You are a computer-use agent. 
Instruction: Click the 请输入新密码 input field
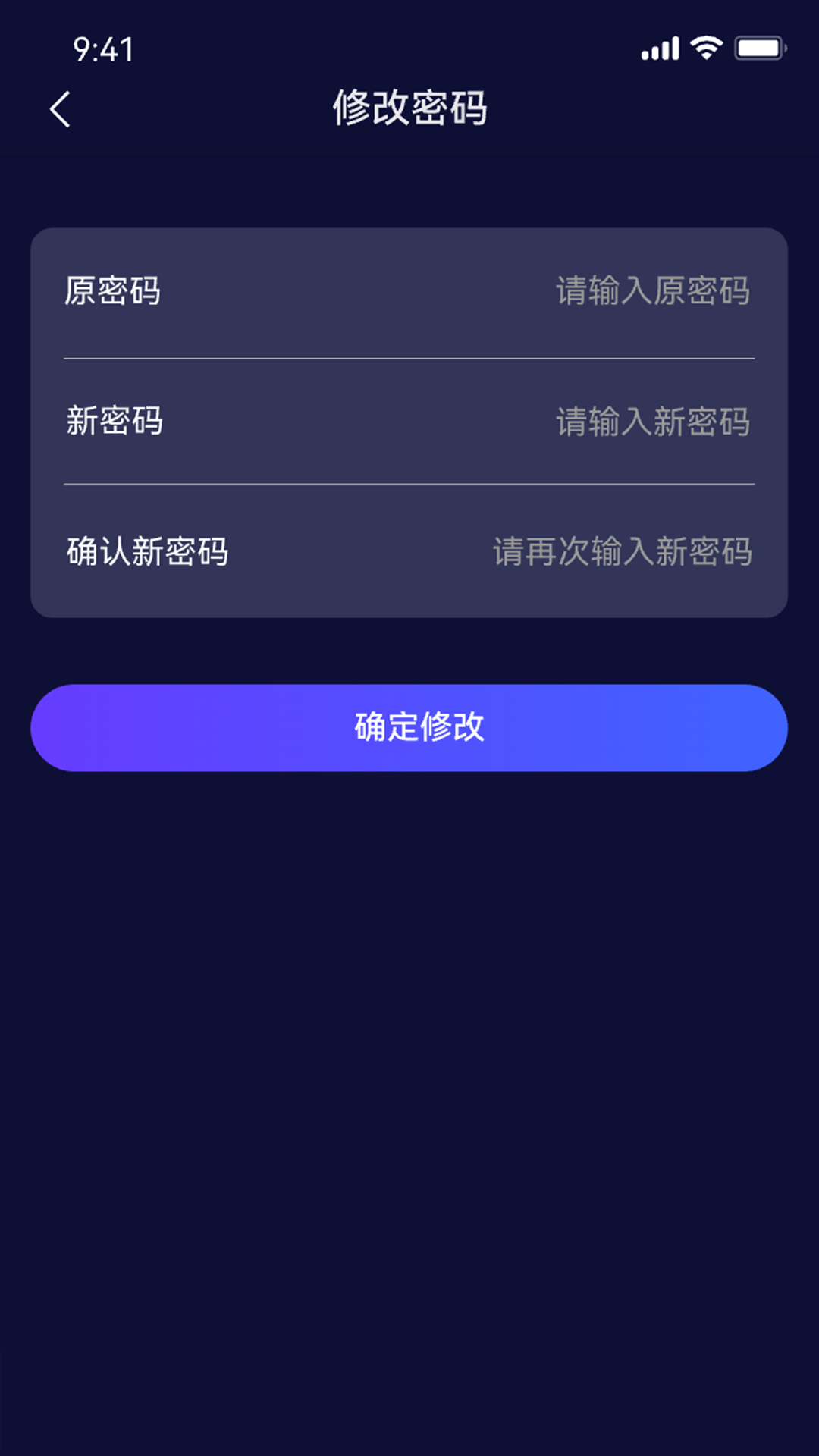652,422
